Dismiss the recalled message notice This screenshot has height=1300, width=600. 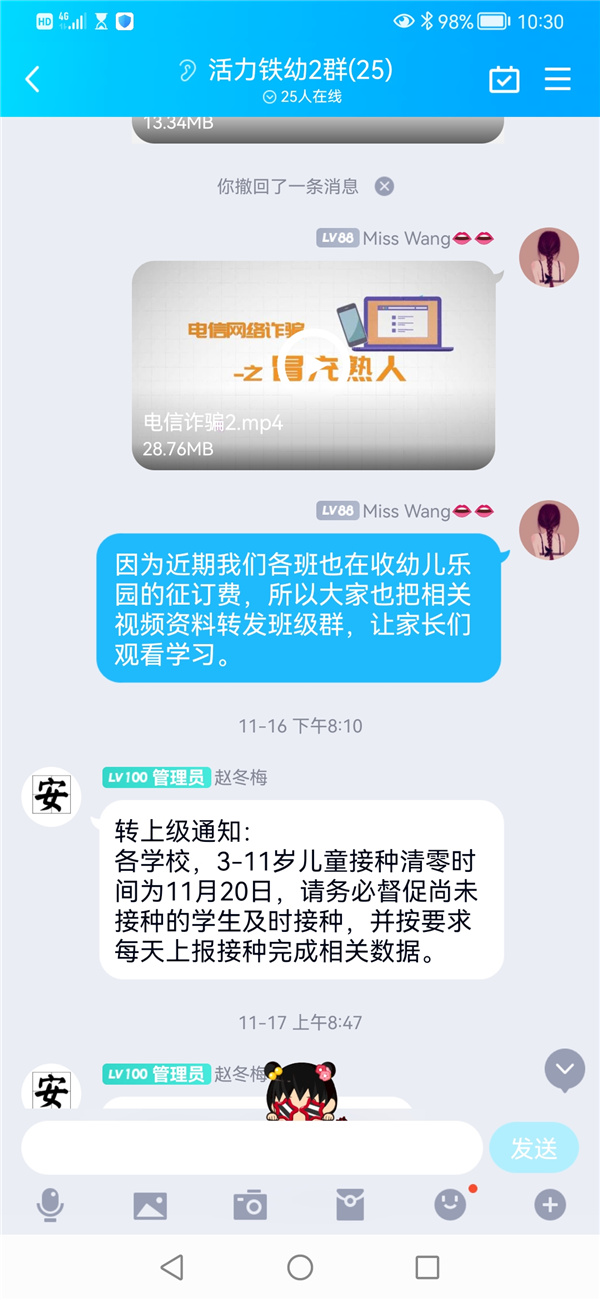click(x=384, y=186)
